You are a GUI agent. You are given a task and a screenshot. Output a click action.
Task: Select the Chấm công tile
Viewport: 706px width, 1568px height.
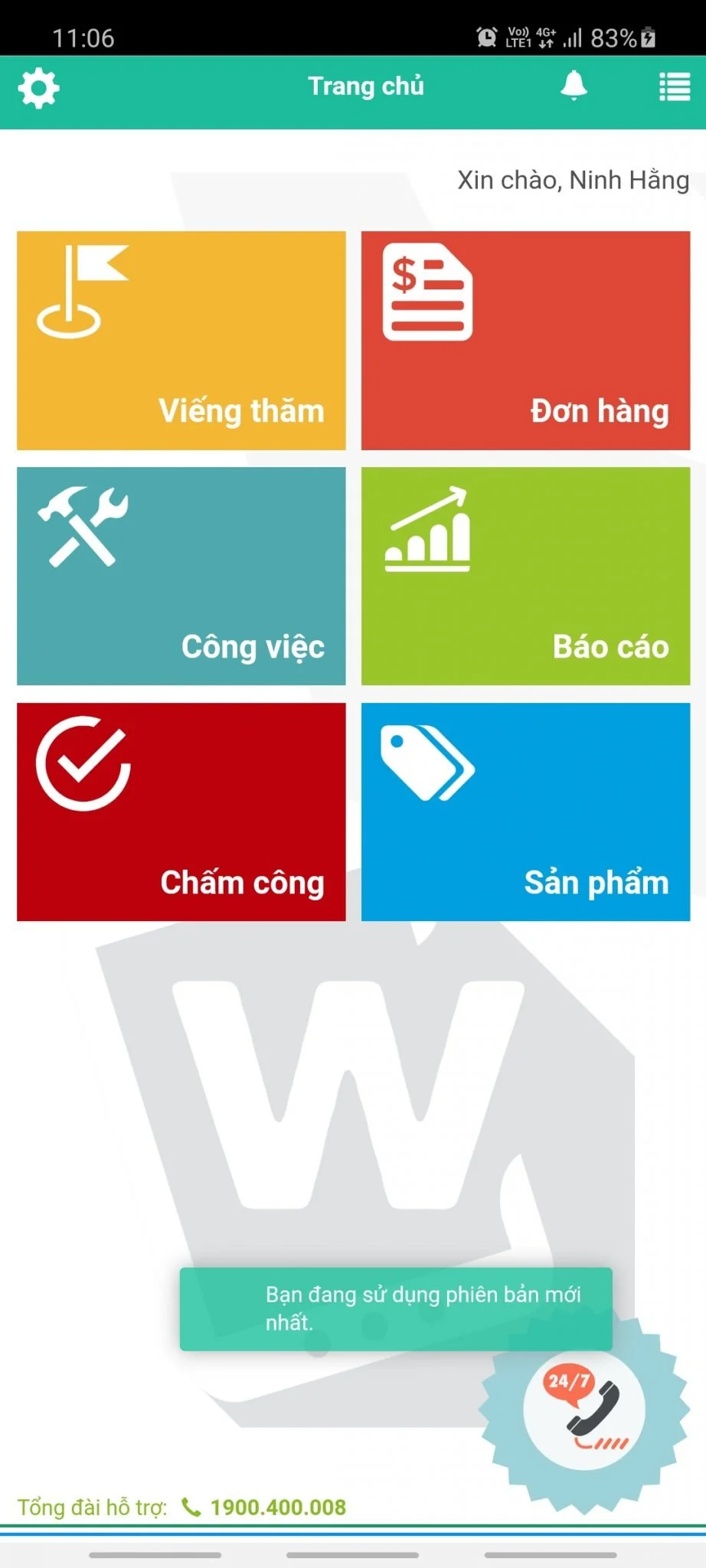(x=181, y=812)
